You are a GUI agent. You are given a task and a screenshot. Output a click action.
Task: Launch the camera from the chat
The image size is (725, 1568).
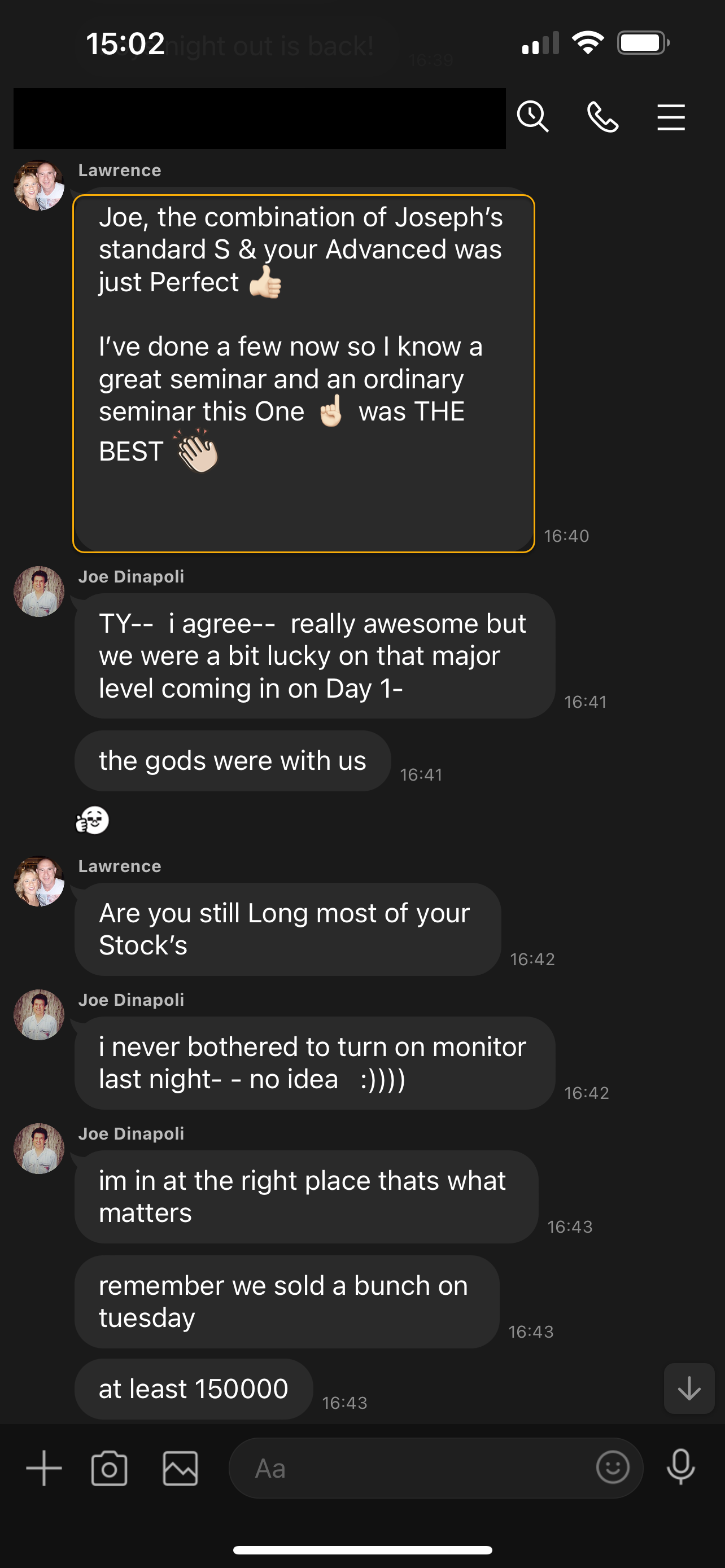110,1468
